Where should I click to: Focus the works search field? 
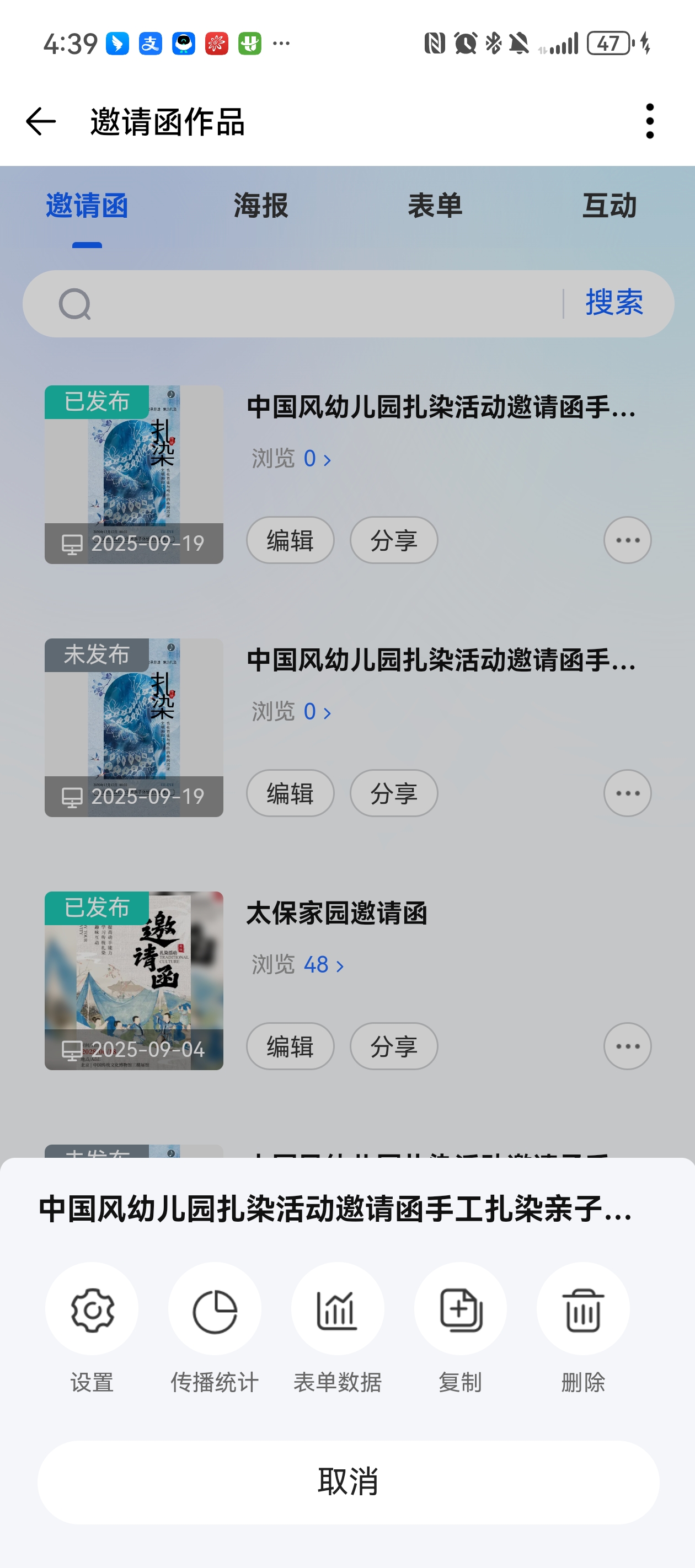317,304
